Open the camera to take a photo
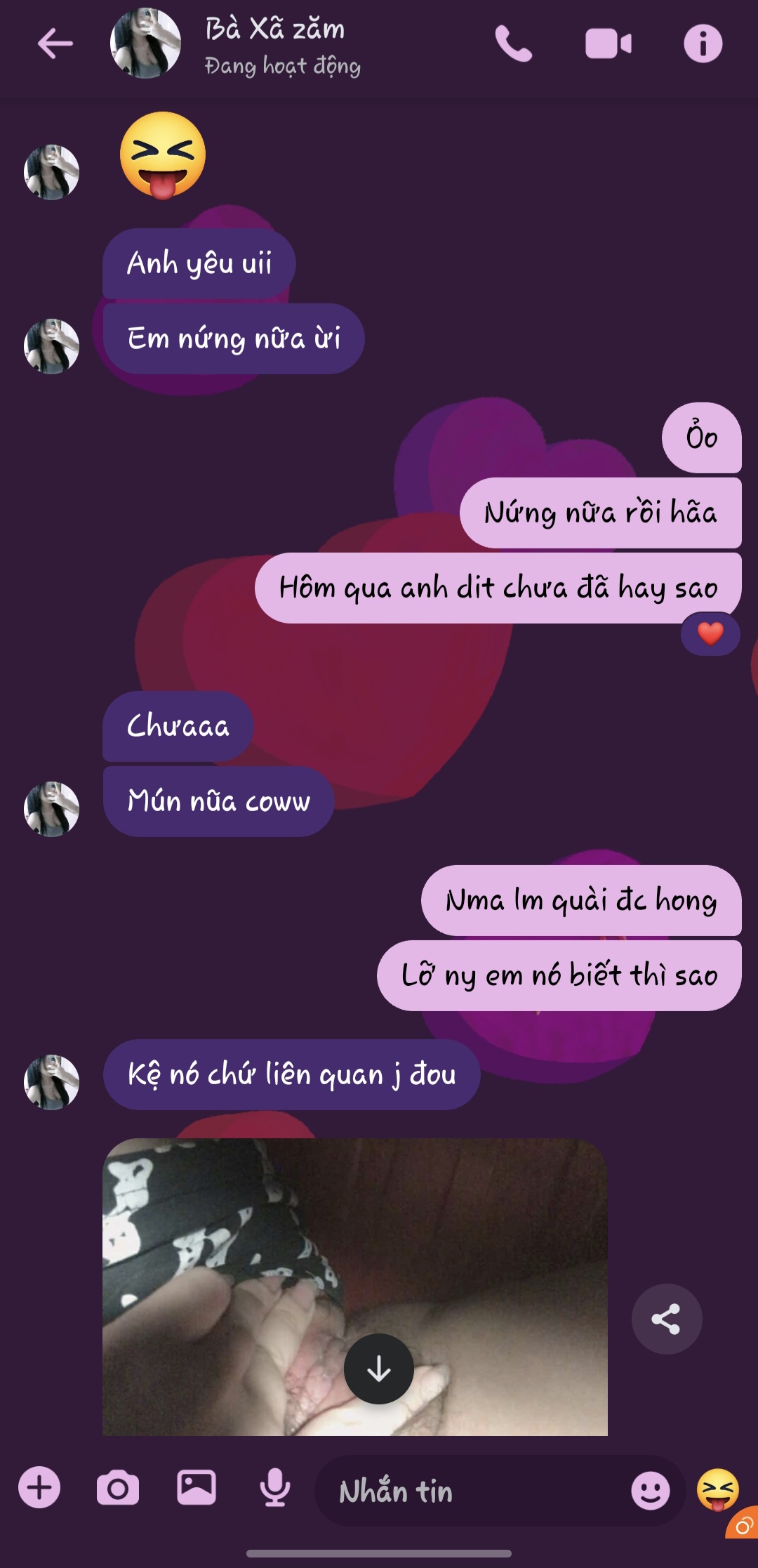 click(118, 1487)
